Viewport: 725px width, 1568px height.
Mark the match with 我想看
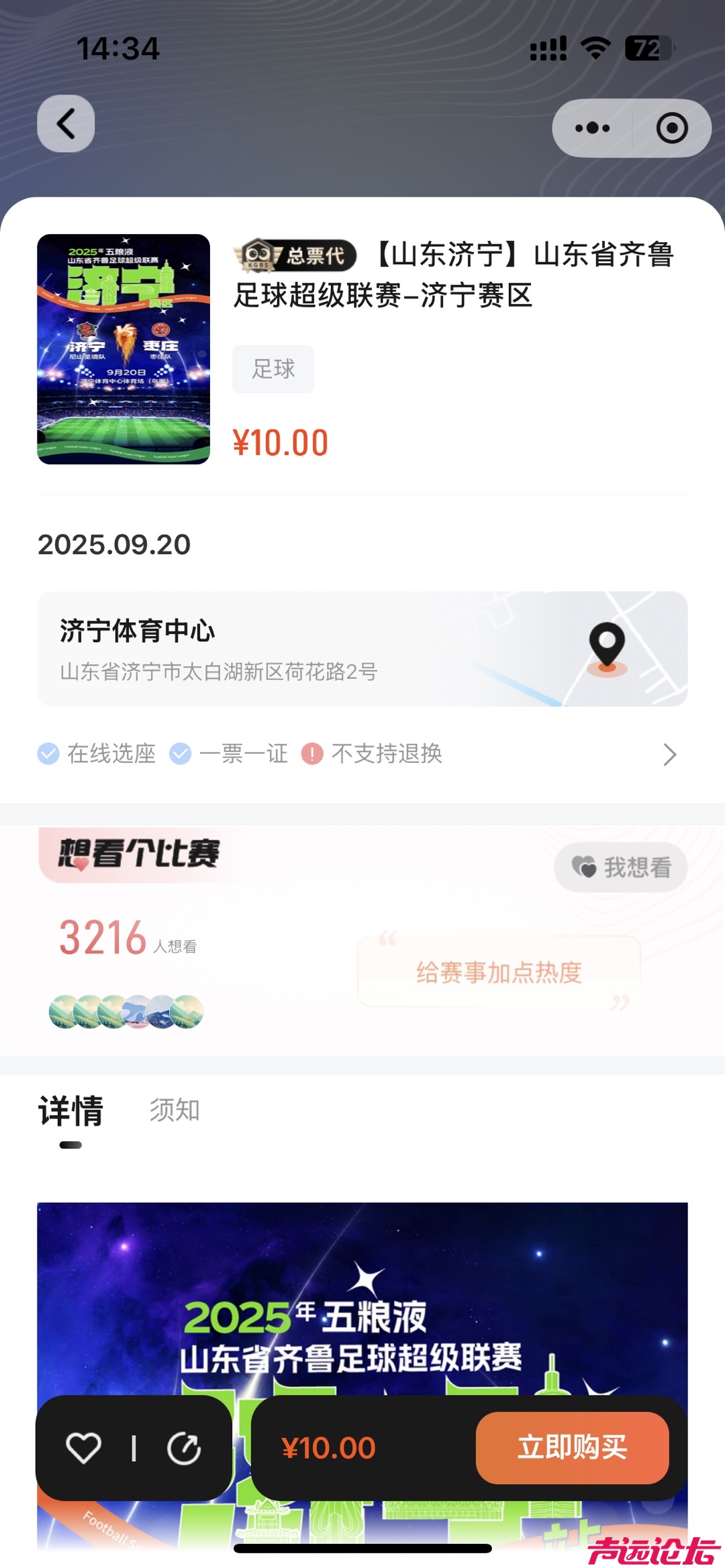pos(621,868)
